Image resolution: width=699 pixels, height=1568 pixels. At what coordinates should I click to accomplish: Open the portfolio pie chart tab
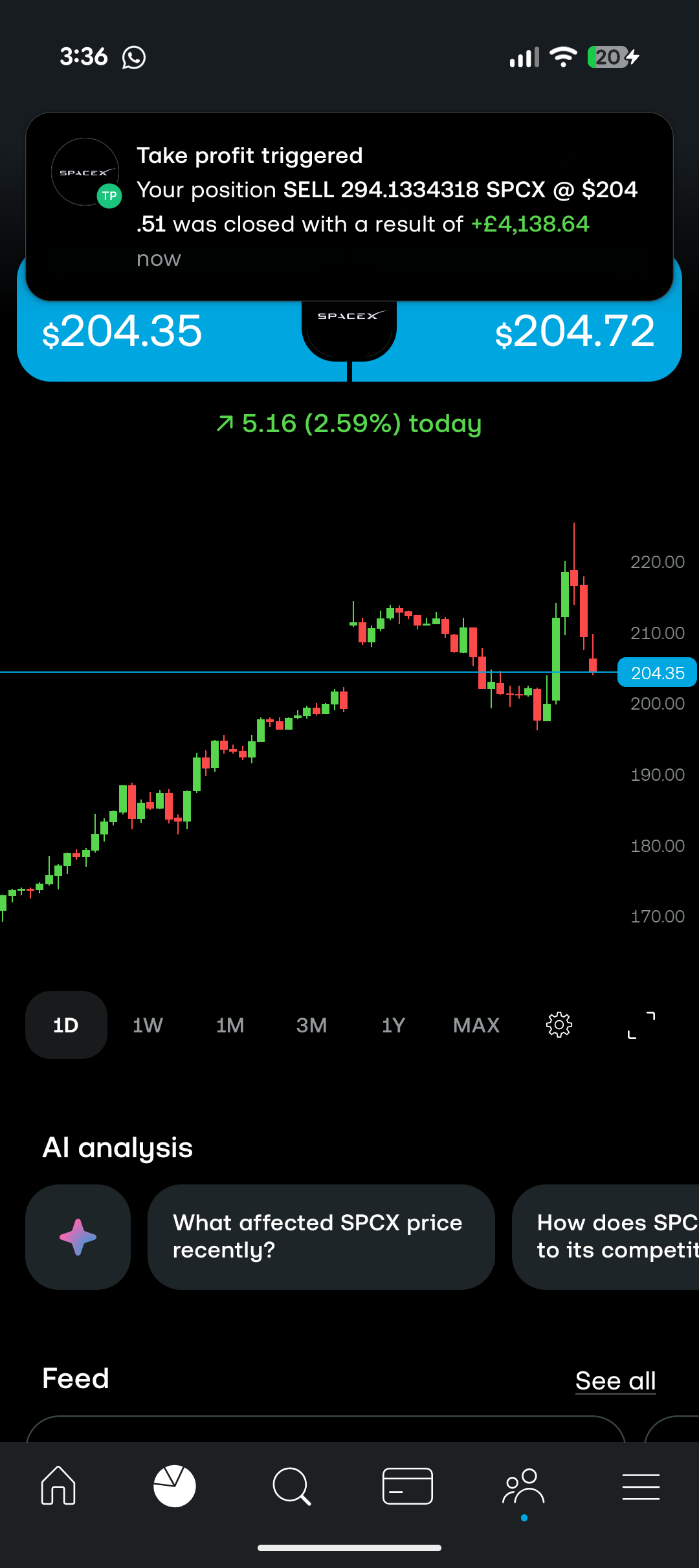click(x=174, y=1486)
